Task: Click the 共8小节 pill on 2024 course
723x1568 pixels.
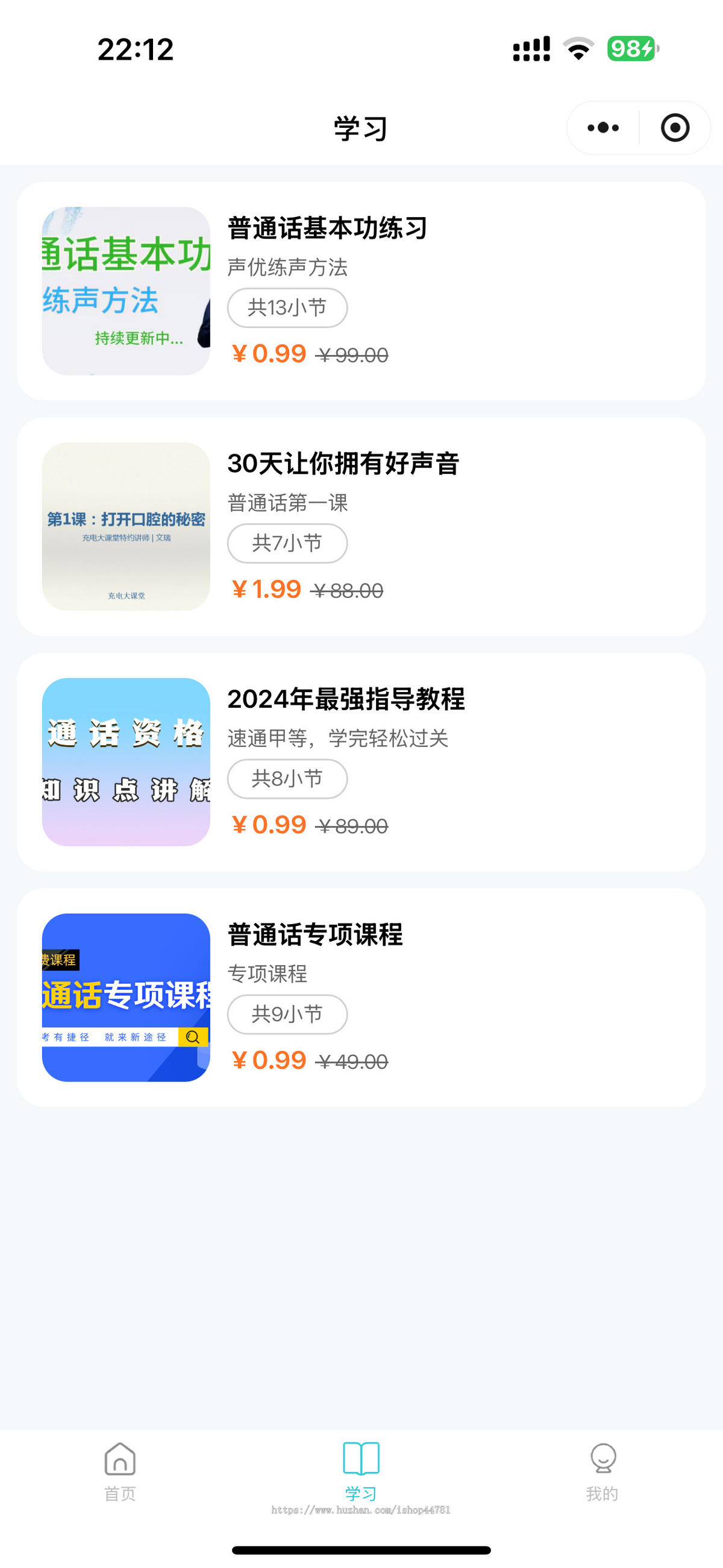Action: point(287,778)
